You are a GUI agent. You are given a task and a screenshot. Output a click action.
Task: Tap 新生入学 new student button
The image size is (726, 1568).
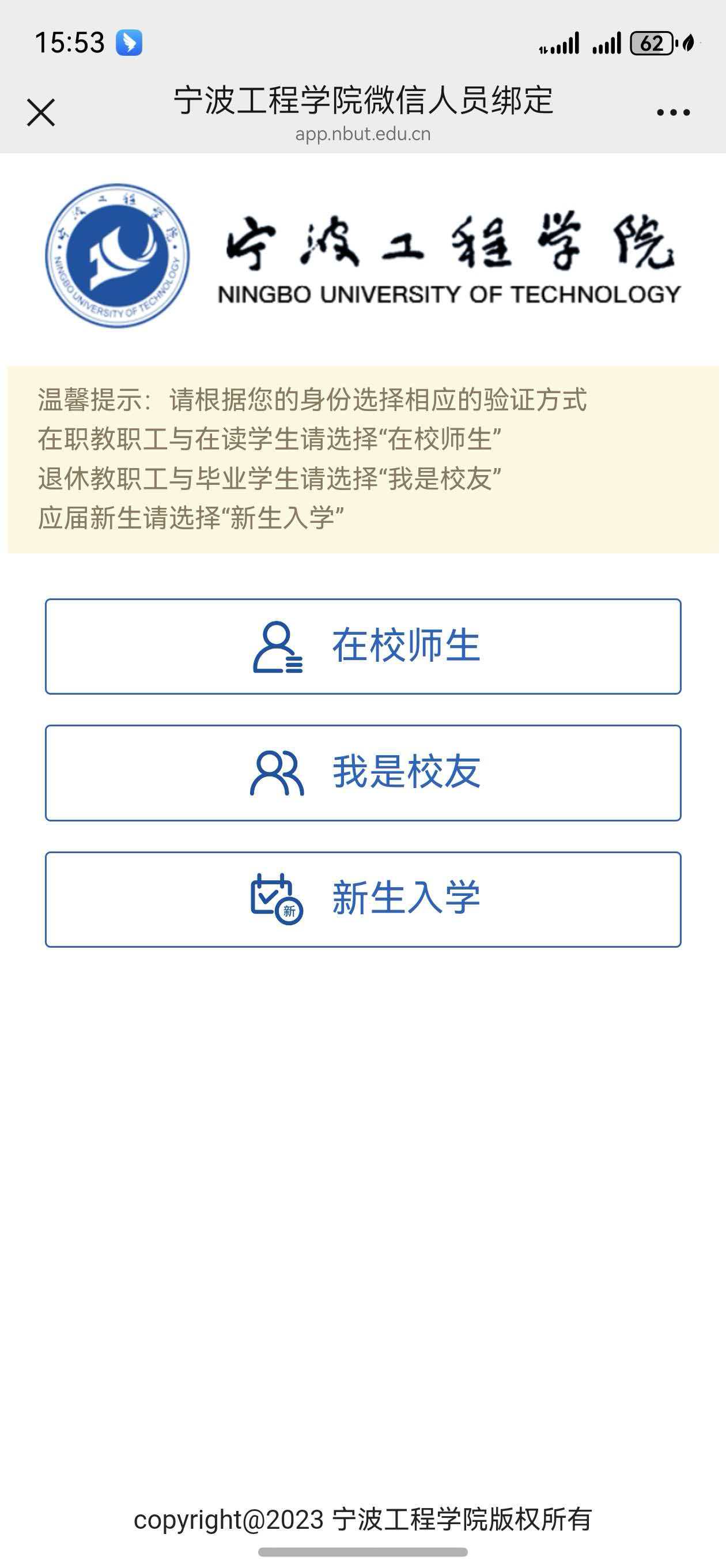(362, 899)
